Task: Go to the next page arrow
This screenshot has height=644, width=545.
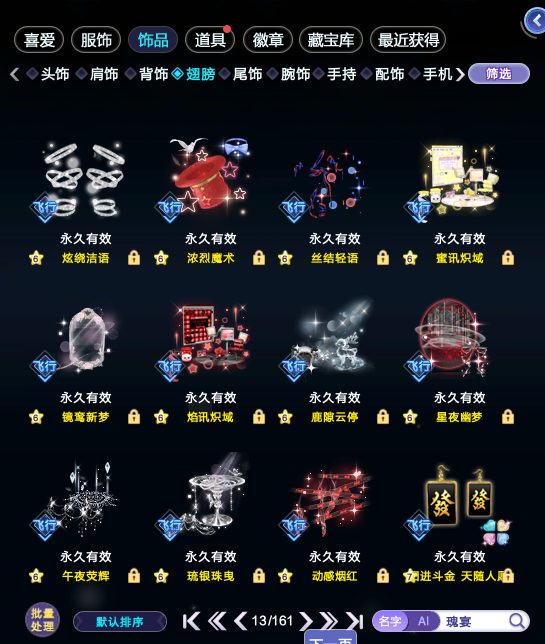Action: coord(305,621)
